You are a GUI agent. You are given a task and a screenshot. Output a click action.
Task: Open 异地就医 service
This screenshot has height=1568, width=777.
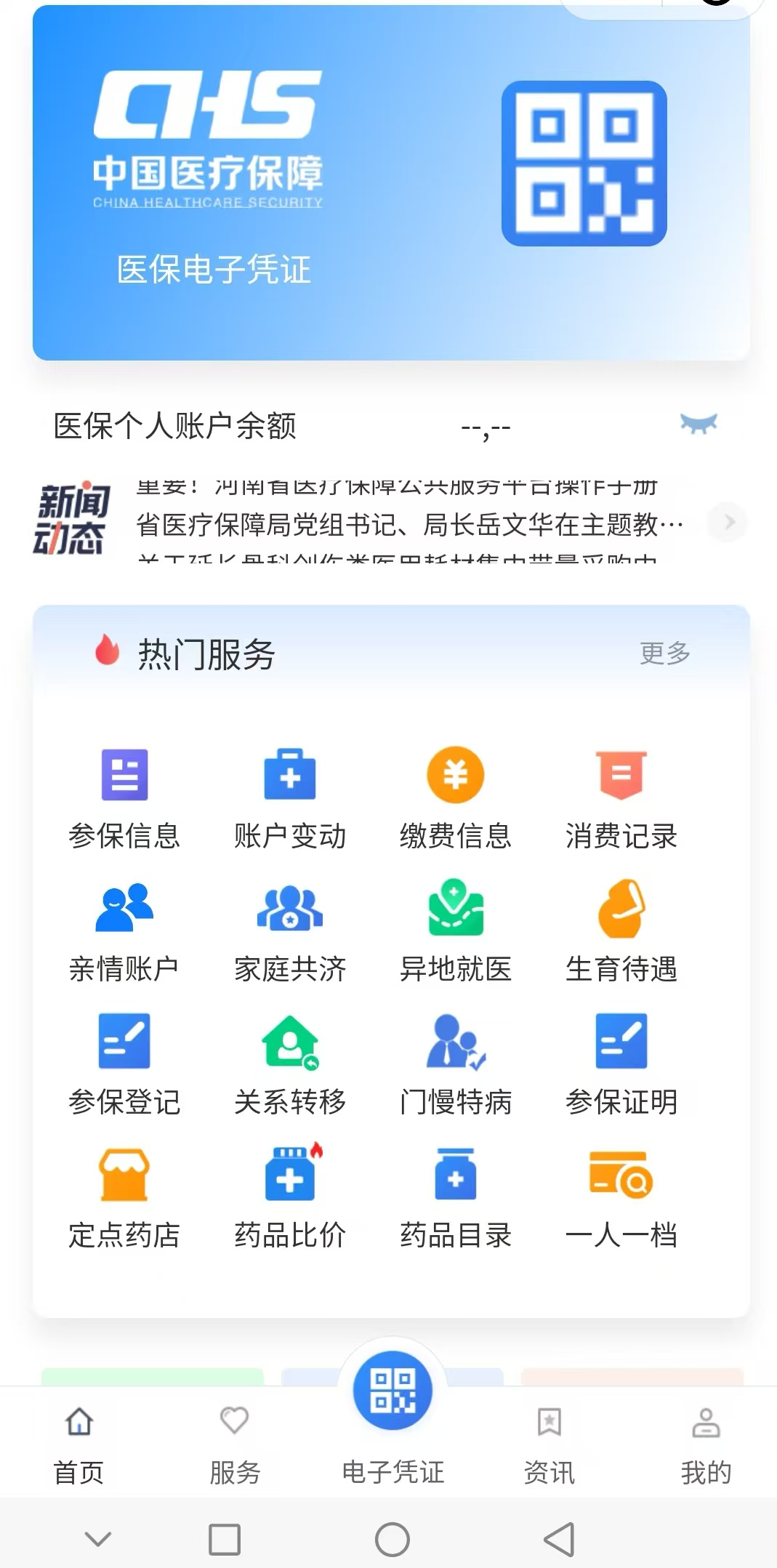click(x=456, y=932)
